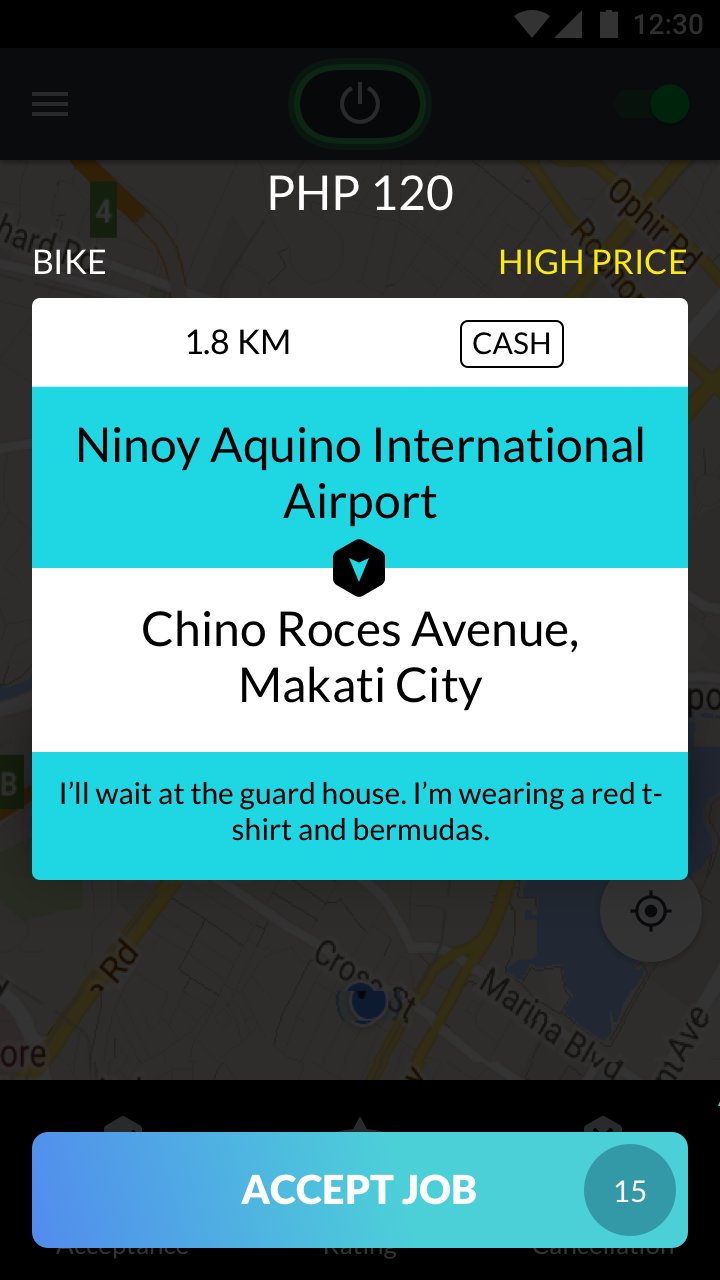Tap the CASH payment badge
The height and width of the screenshot is (1280, 720).
(511, 343)
